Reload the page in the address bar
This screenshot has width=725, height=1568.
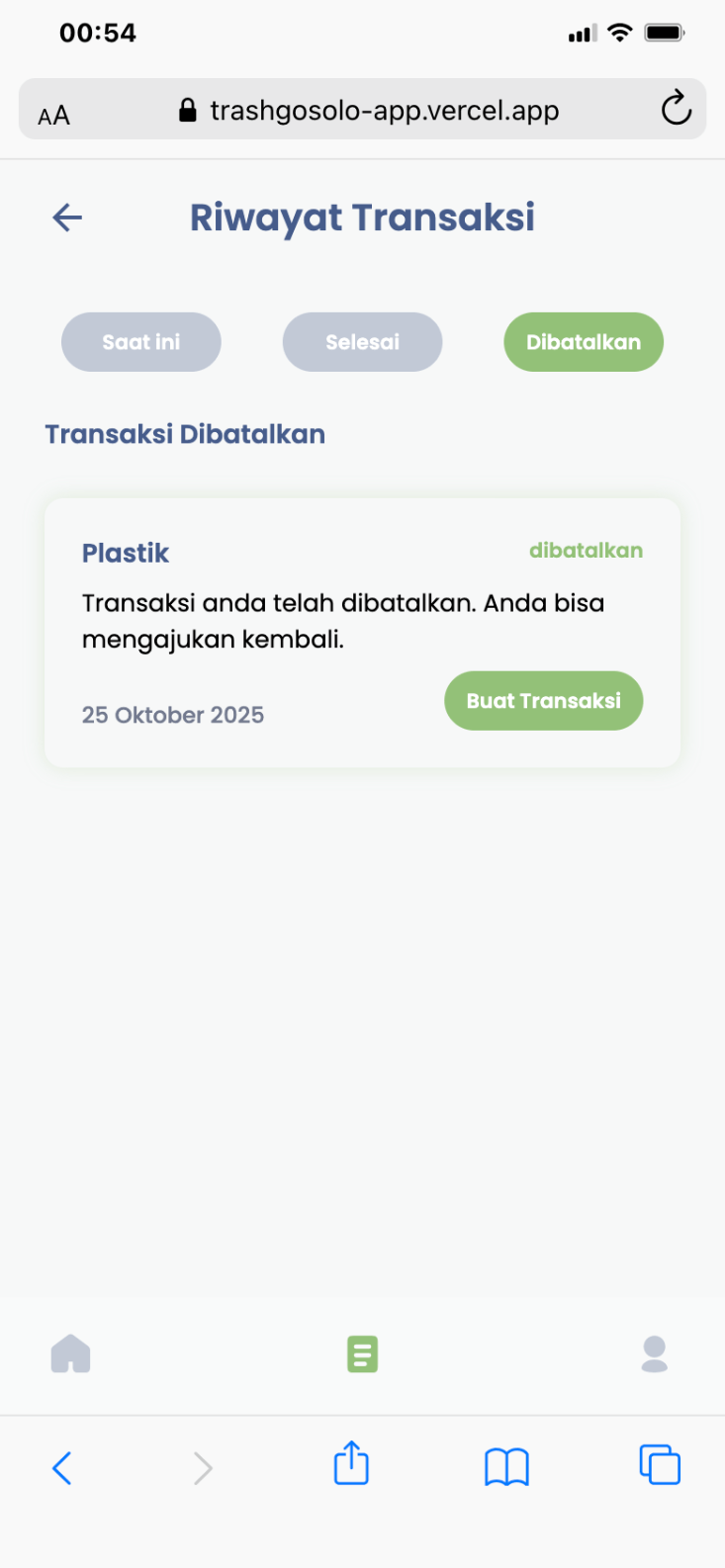676,109
